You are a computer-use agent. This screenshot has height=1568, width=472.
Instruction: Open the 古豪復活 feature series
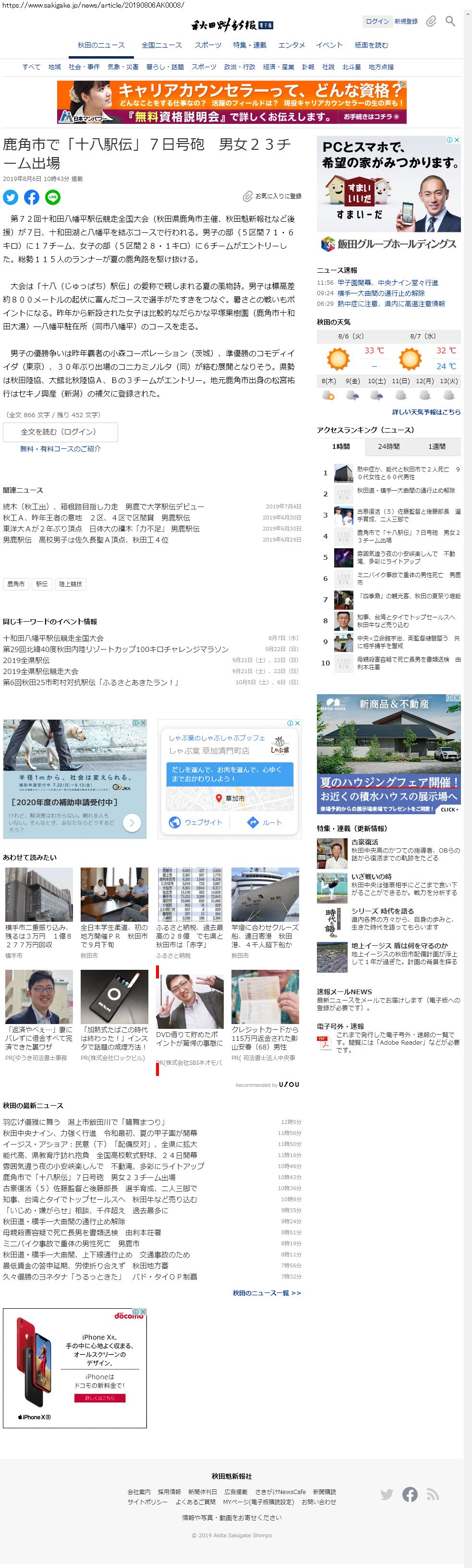pos(364,842)
